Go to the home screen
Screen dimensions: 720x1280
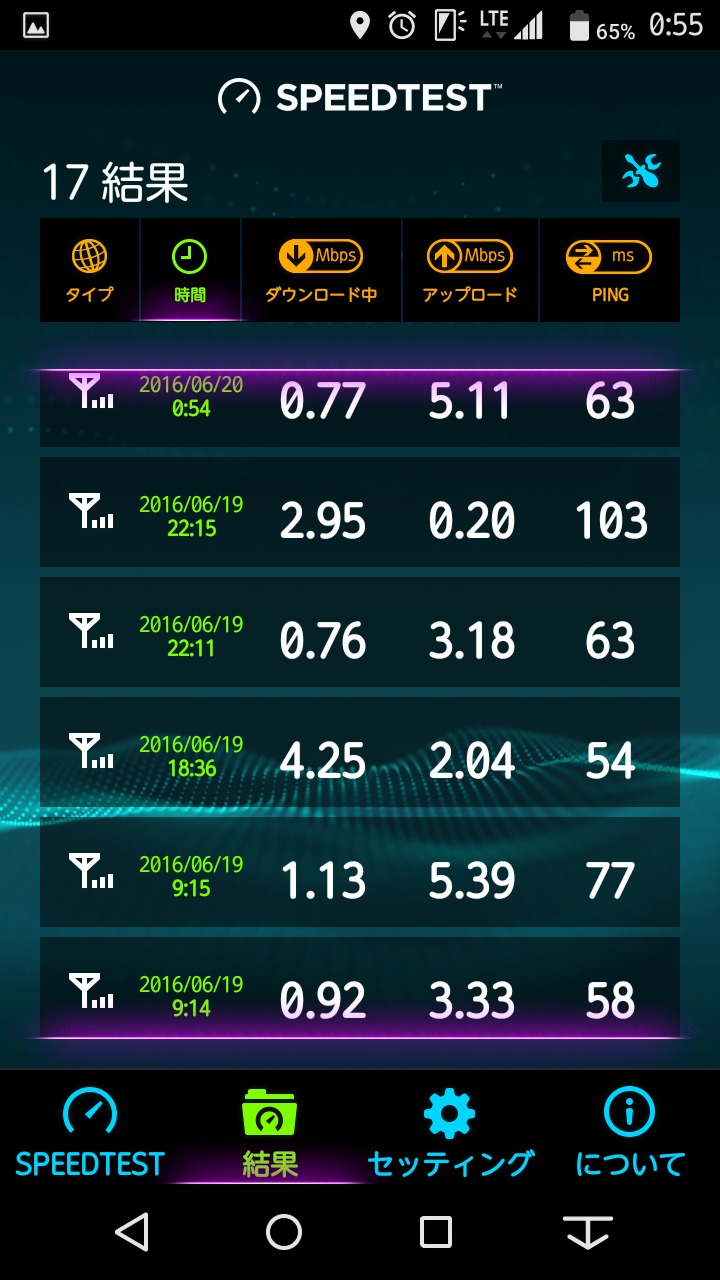pyautogui.click(x=284, y=1232)
